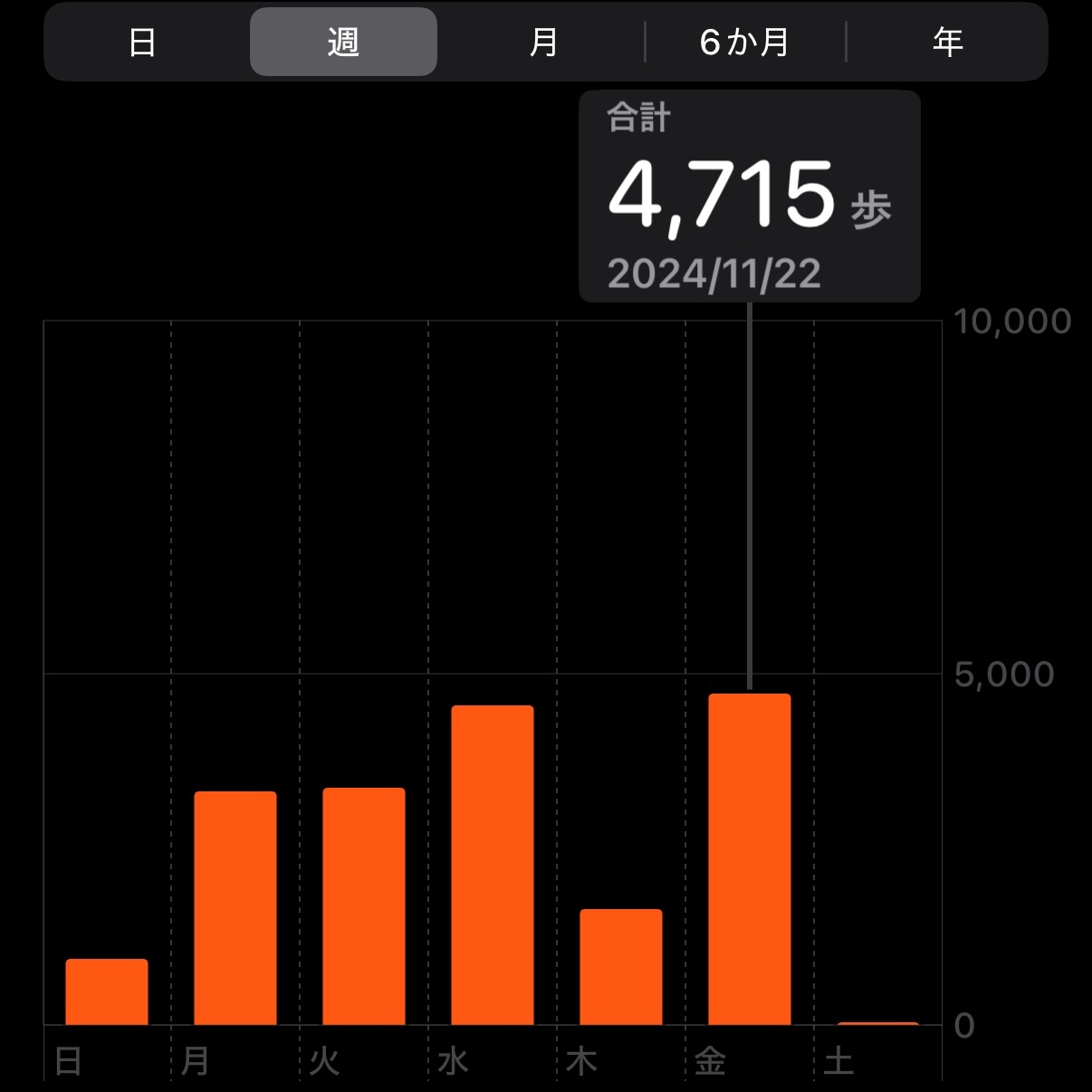The height and width of the screenshot is (1092, 1092).
Task: Switch to the 月 (month) view
Action: tap(543, 43)
